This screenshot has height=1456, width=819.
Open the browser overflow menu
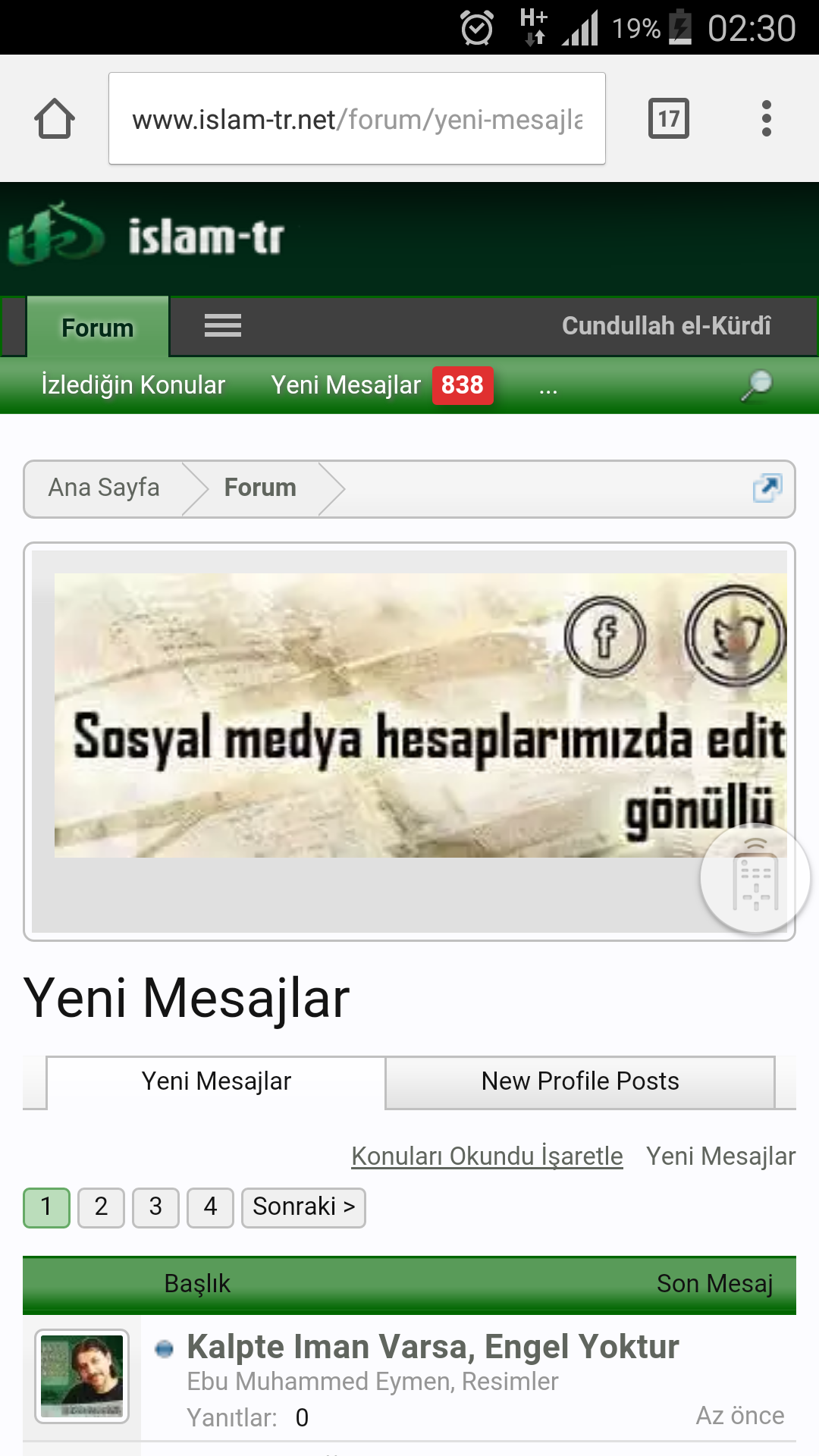point(766,119)
